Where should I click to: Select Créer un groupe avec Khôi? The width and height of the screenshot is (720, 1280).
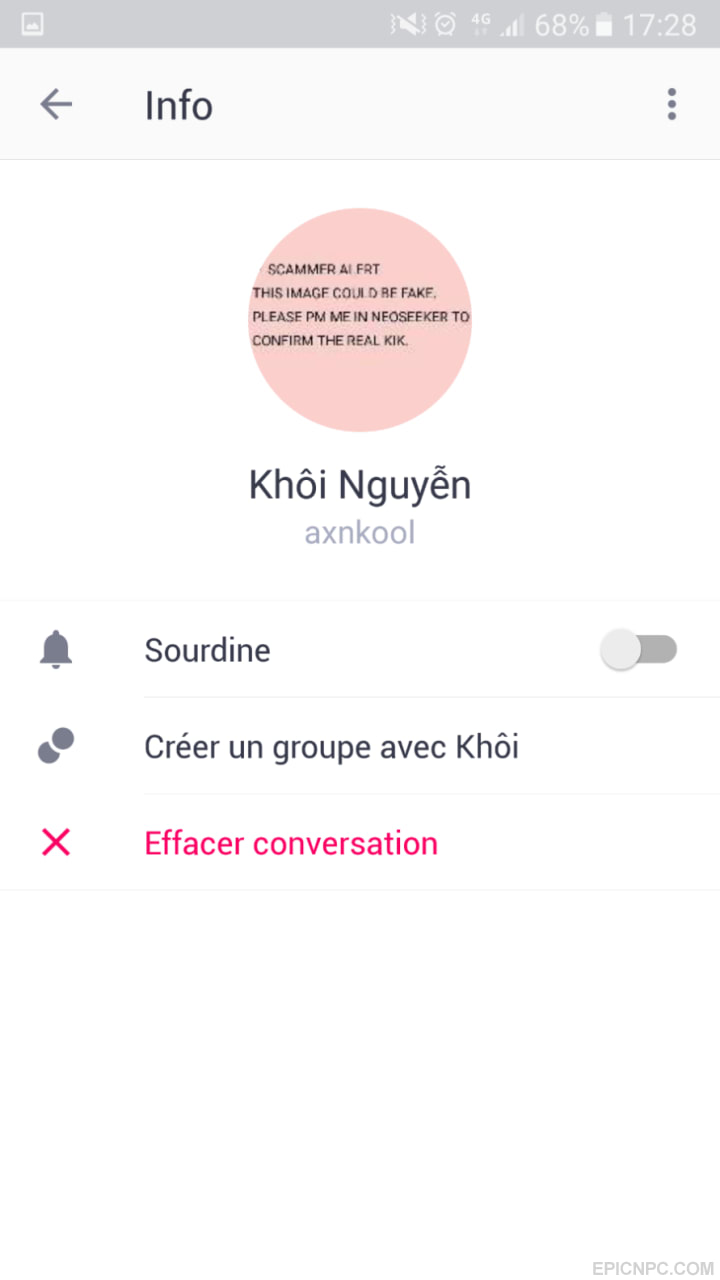(x=360, y=747)
